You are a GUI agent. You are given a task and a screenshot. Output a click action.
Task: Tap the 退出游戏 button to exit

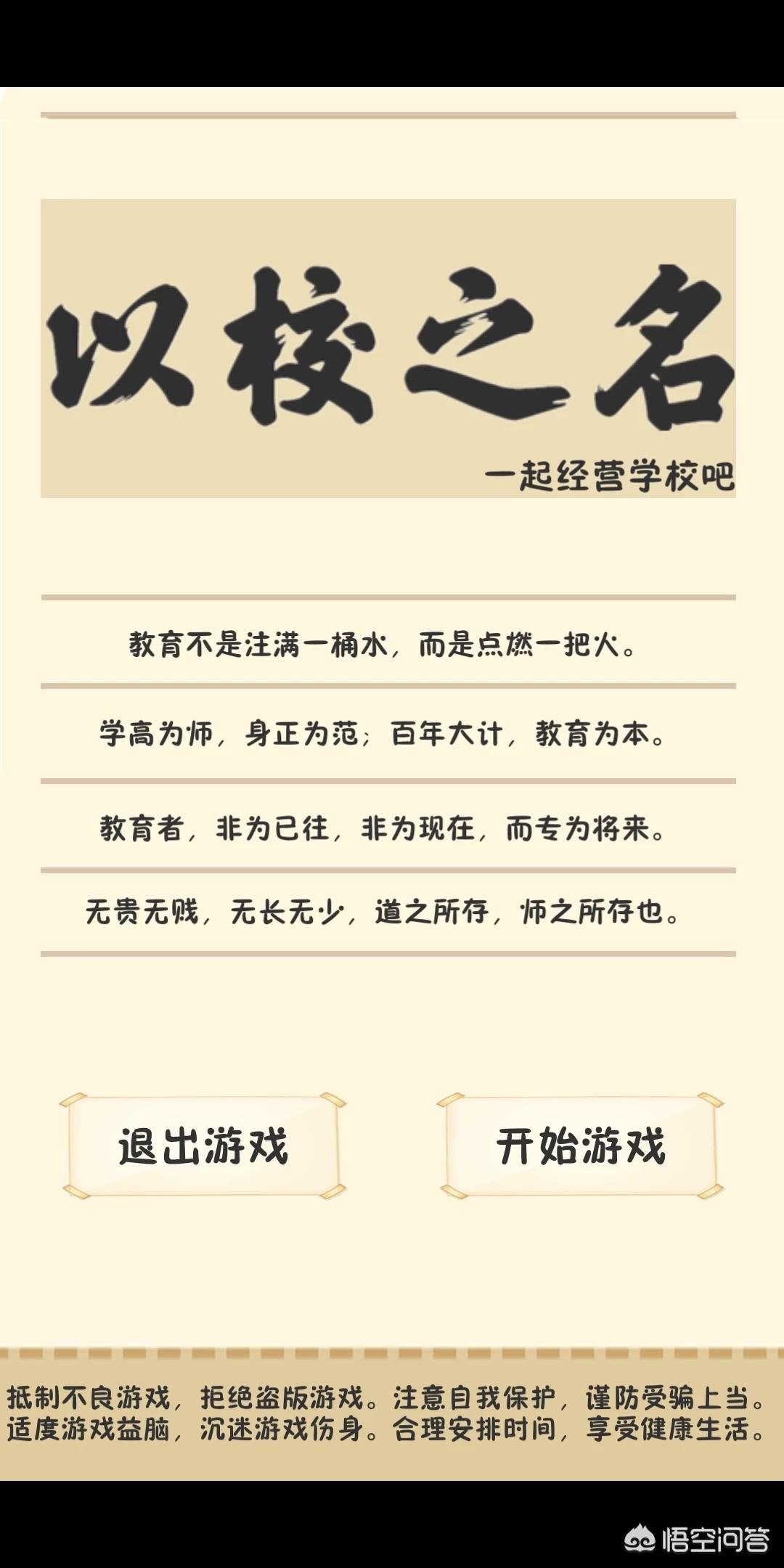[203, 1146]
